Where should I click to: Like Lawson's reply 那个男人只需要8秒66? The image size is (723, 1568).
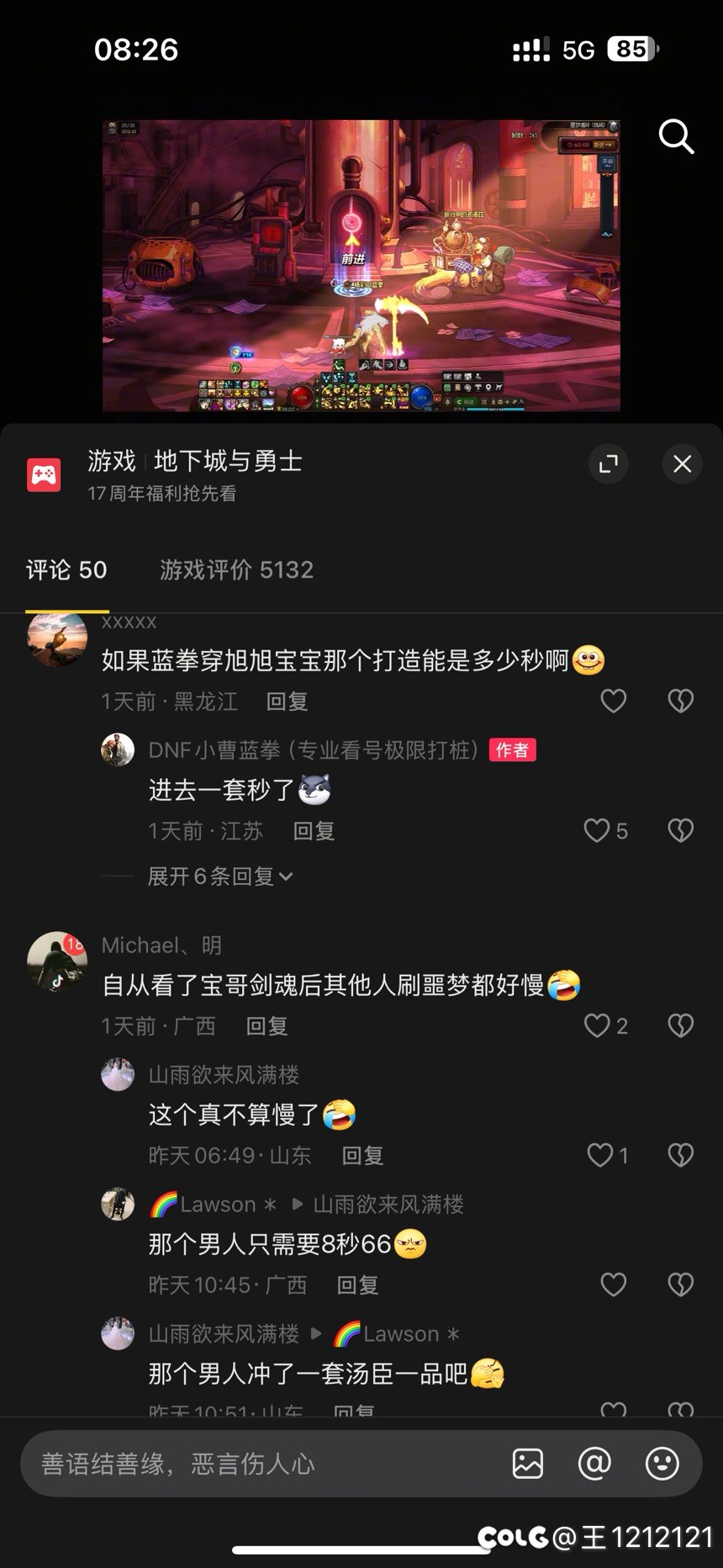tap(613, 1285)
